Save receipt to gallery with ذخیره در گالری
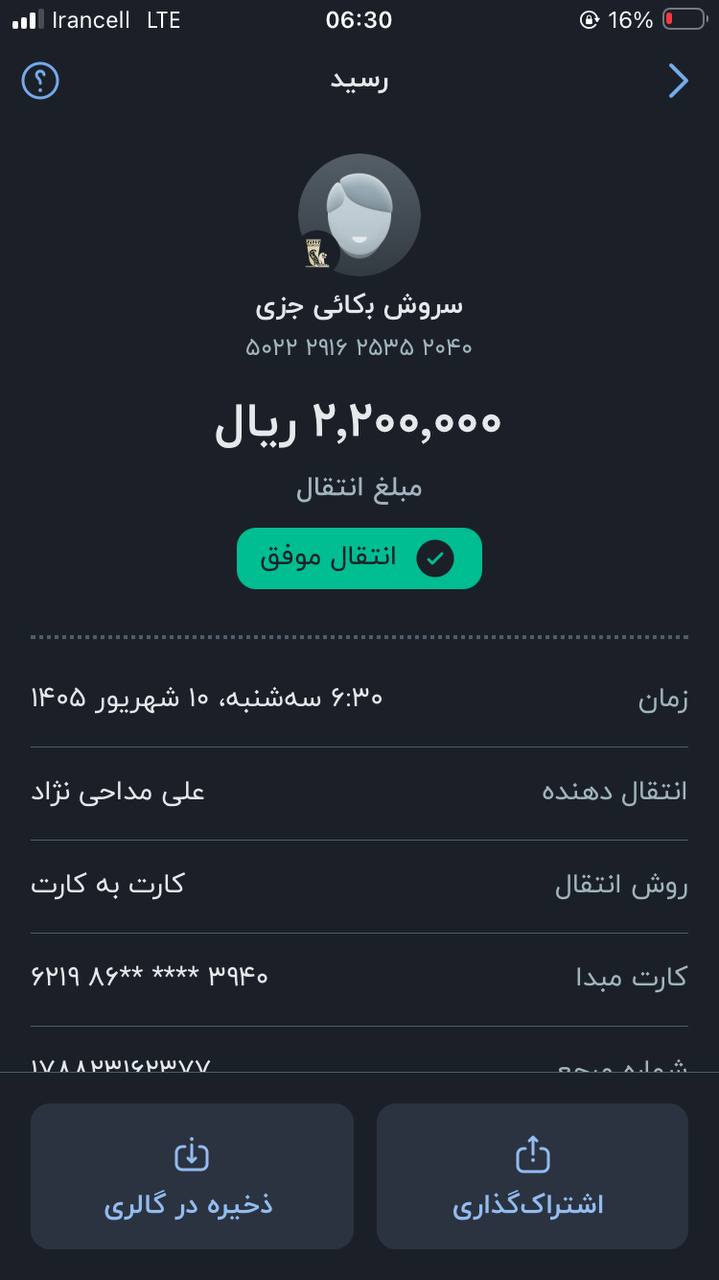This screenshot has width=719, height=1280. pyautogui.click(x=192, y=1176)
